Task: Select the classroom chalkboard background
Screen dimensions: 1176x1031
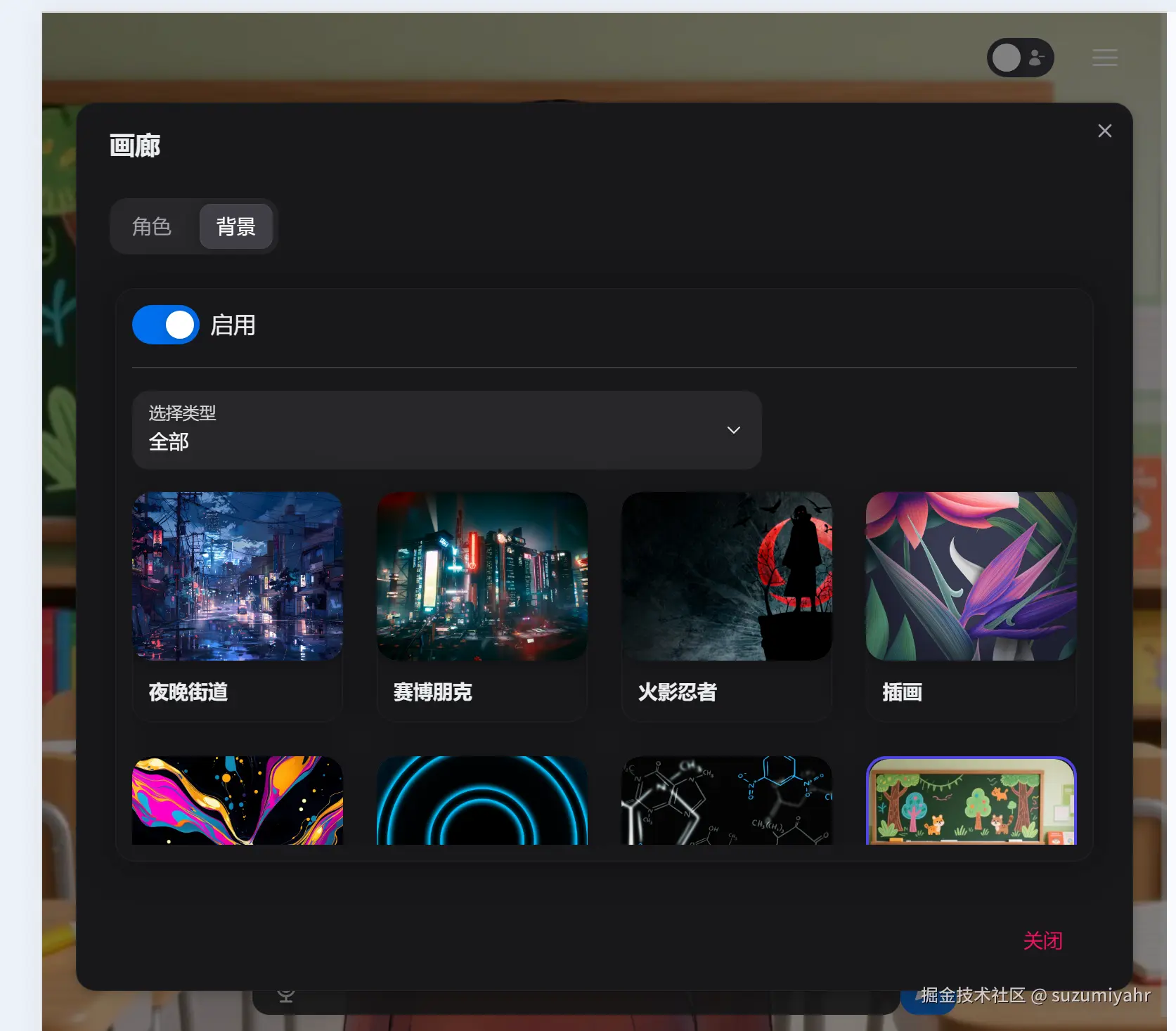Action: tap(971, 800)
